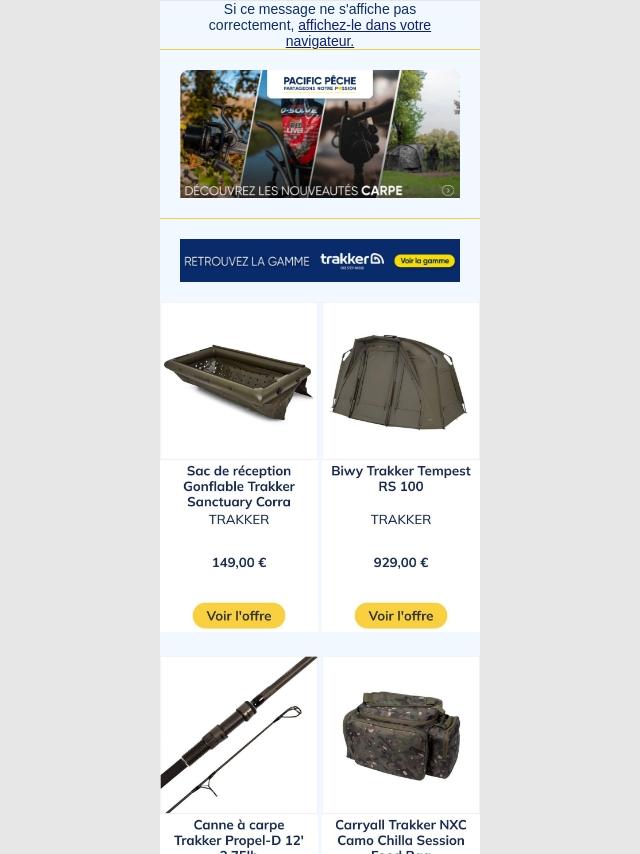This screenshot has width=640, height=854.
Task: Open the 'affichez-le dans votre navigateur' link
Action: pyautogui.click(x=364, y=26)
